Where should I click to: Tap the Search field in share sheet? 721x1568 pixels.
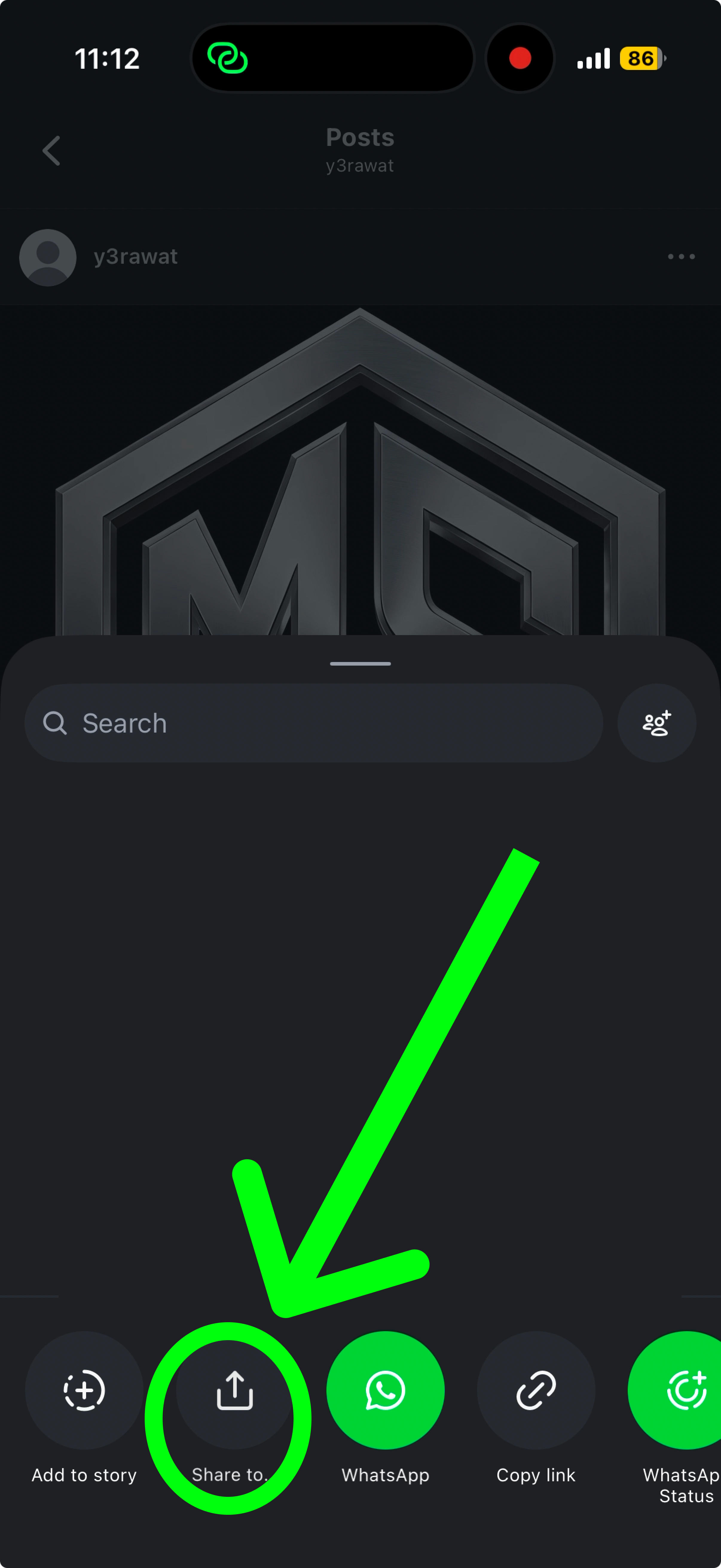pos(313,723)
